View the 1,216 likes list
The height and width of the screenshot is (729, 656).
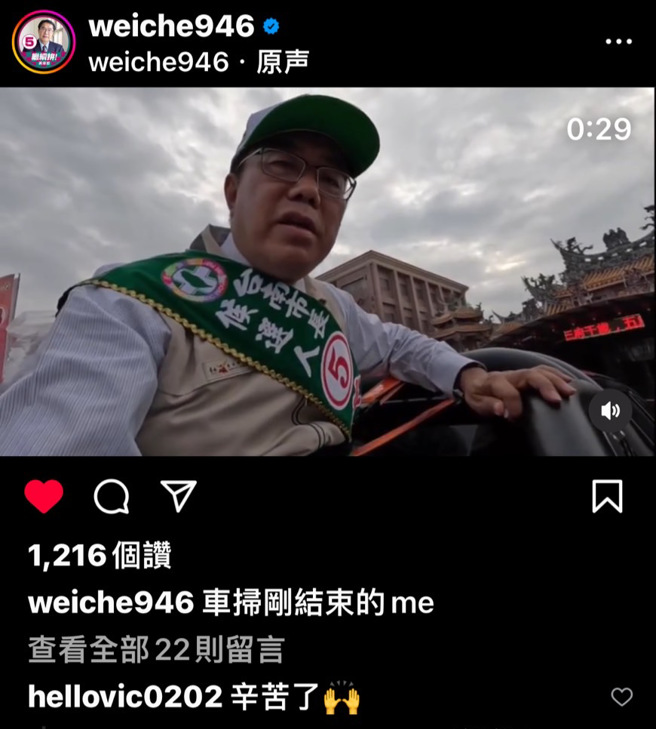tap(99, 555)
